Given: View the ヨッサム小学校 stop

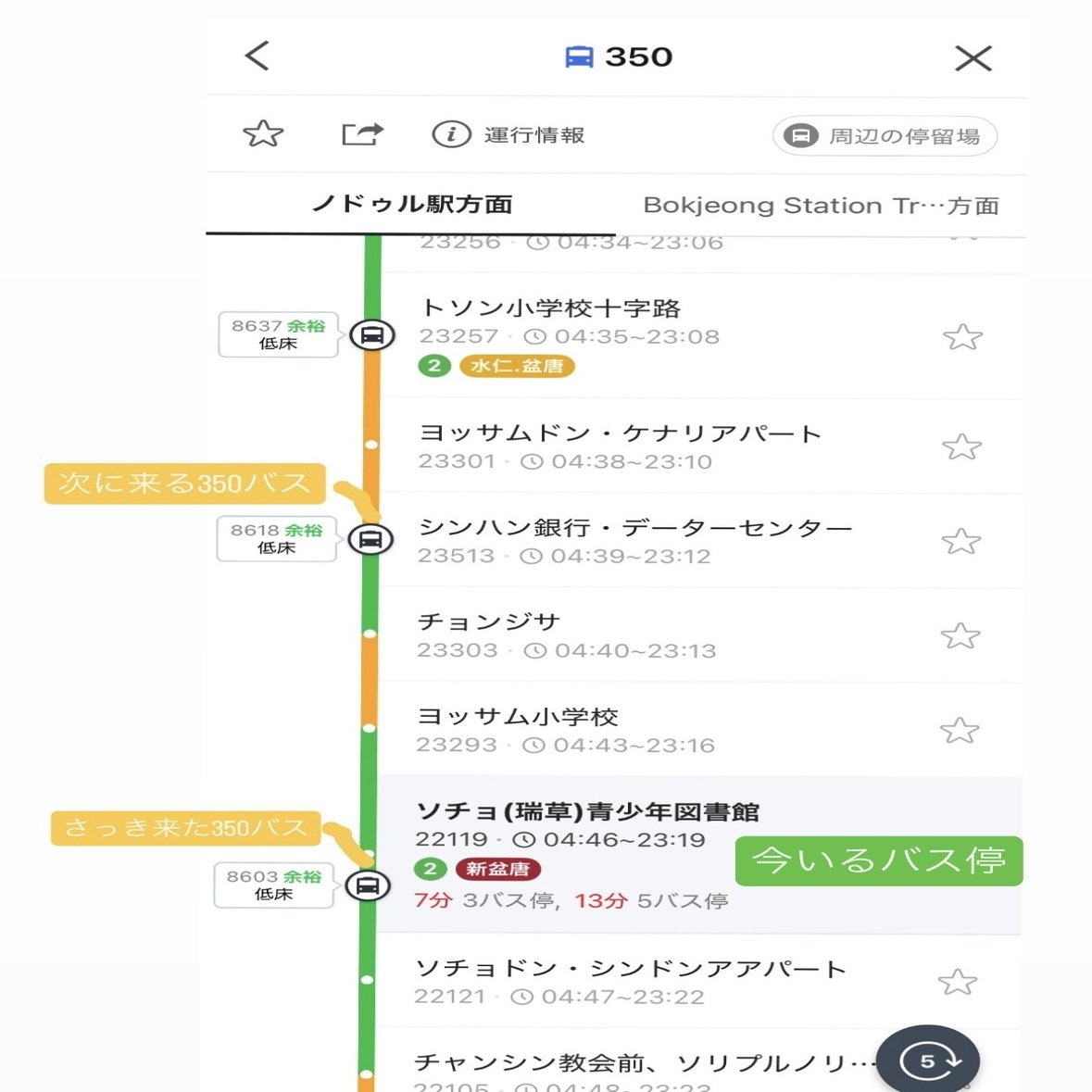Looking at the screenshot, I should 518,717.
